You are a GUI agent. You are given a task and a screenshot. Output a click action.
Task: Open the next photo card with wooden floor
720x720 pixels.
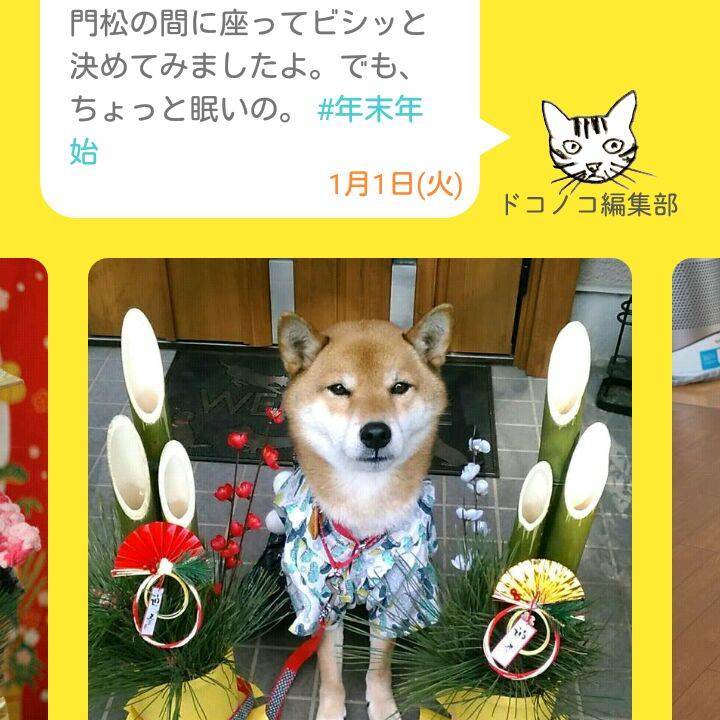coord(697,490)
